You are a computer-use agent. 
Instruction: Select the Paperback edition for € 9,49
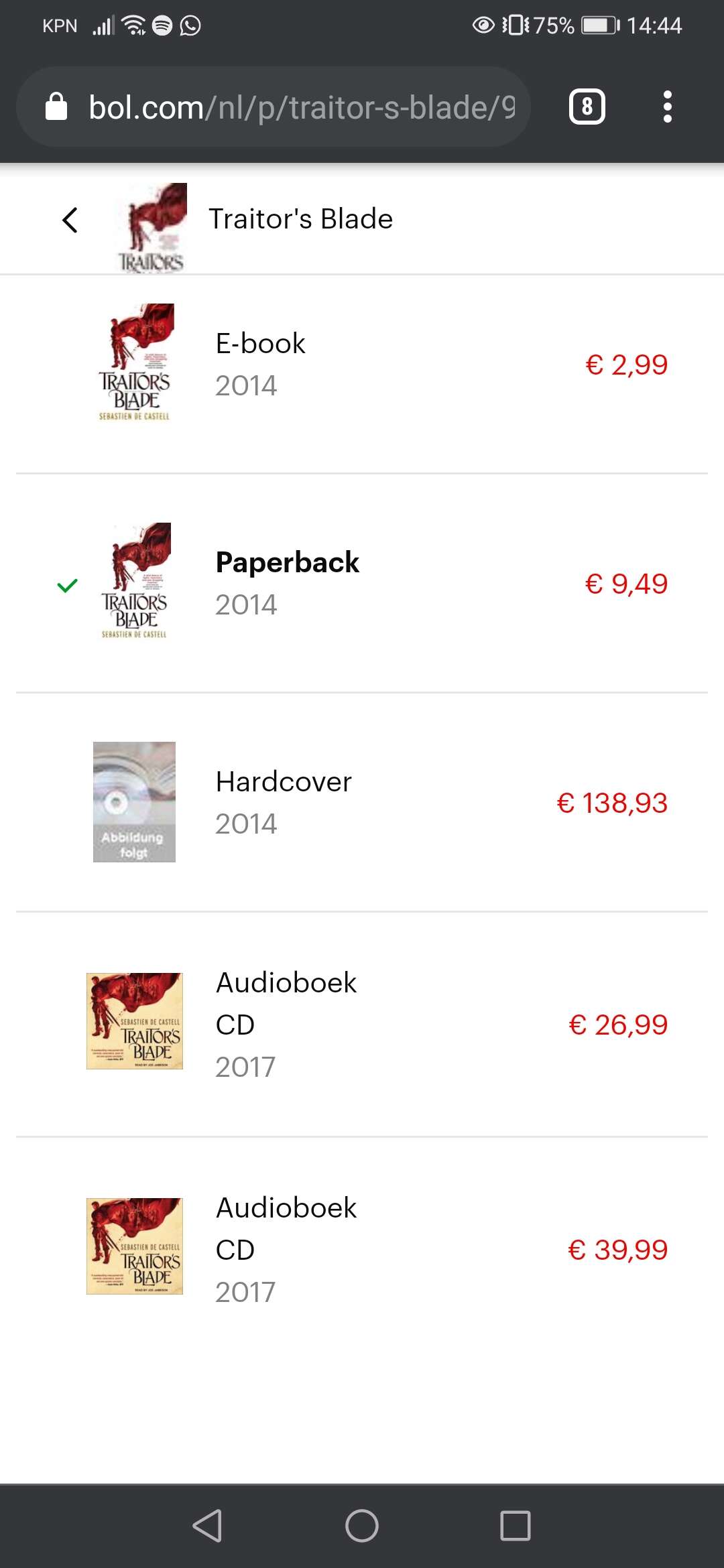362,584
